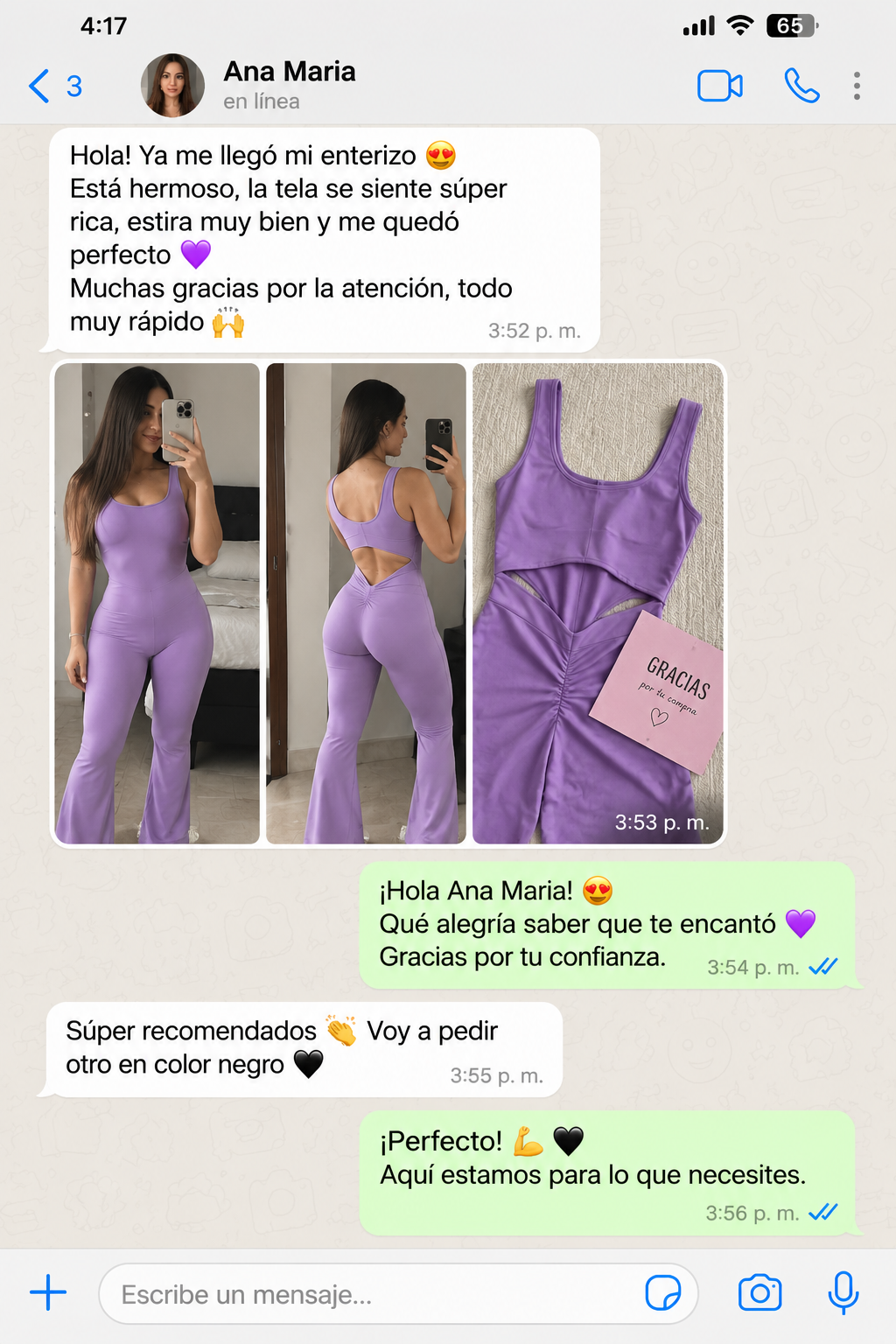Screen dimensions: 896x1344
Task: Start a voice call with Ana Maria
Action: pos(801,86)
